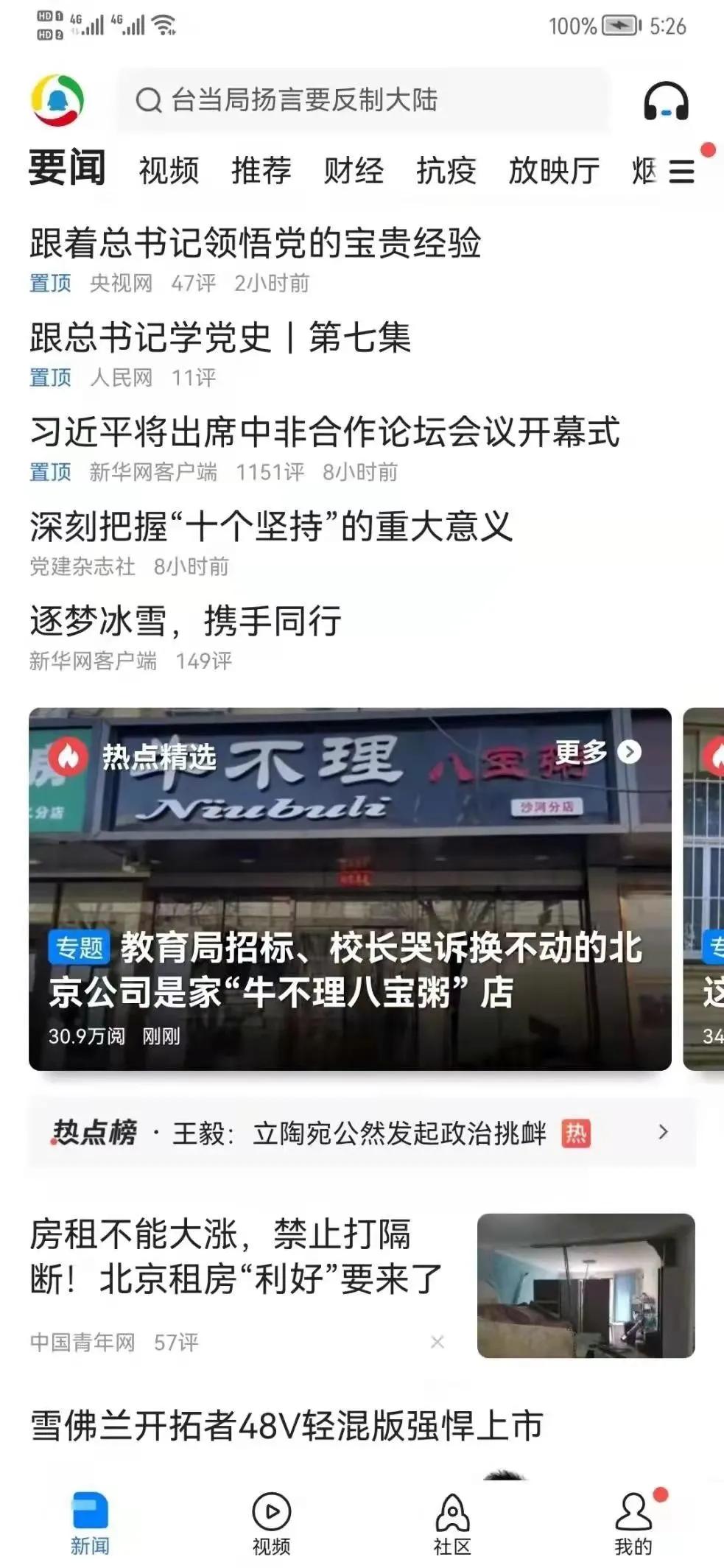Open article 跟总书记学党史第七集
This screenshot has width=724, height=1568.
click(219, 337)
